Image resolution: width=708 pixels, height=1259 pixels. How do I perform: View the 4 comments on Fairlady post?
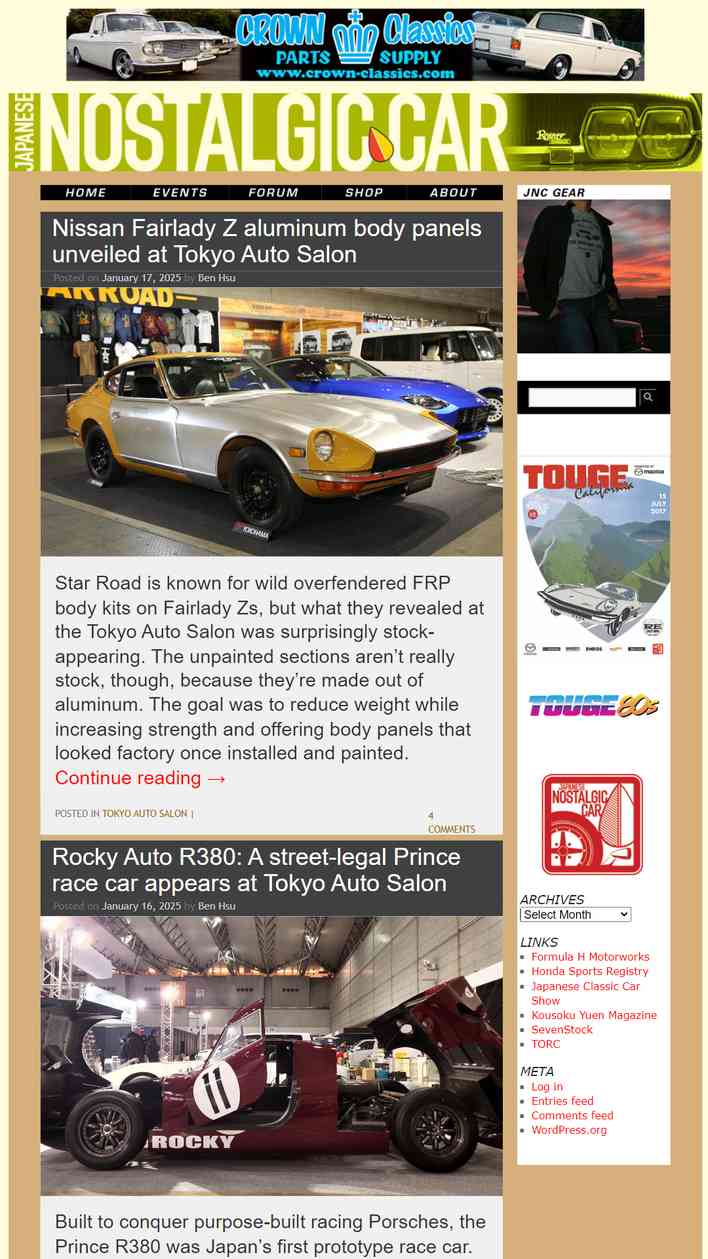(x=450, y=822)
